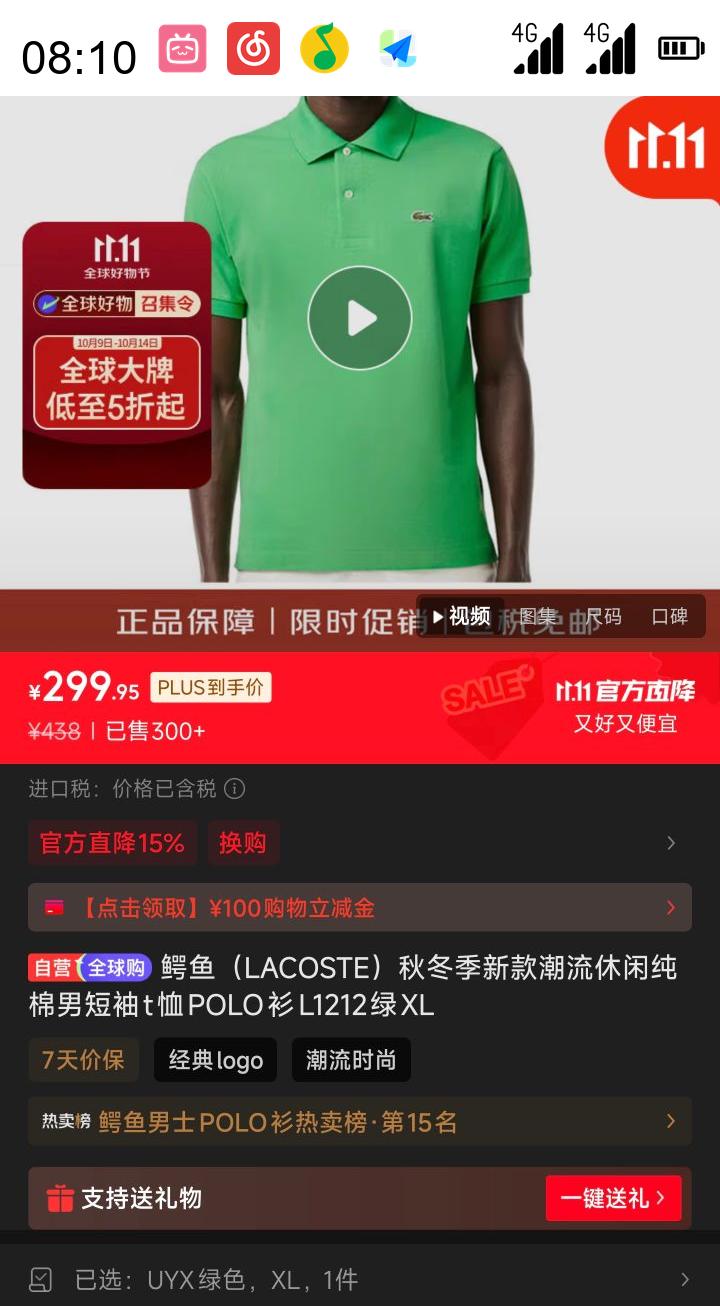Open the 已选 UYX绿色 XL selection row

point(360,1278)
